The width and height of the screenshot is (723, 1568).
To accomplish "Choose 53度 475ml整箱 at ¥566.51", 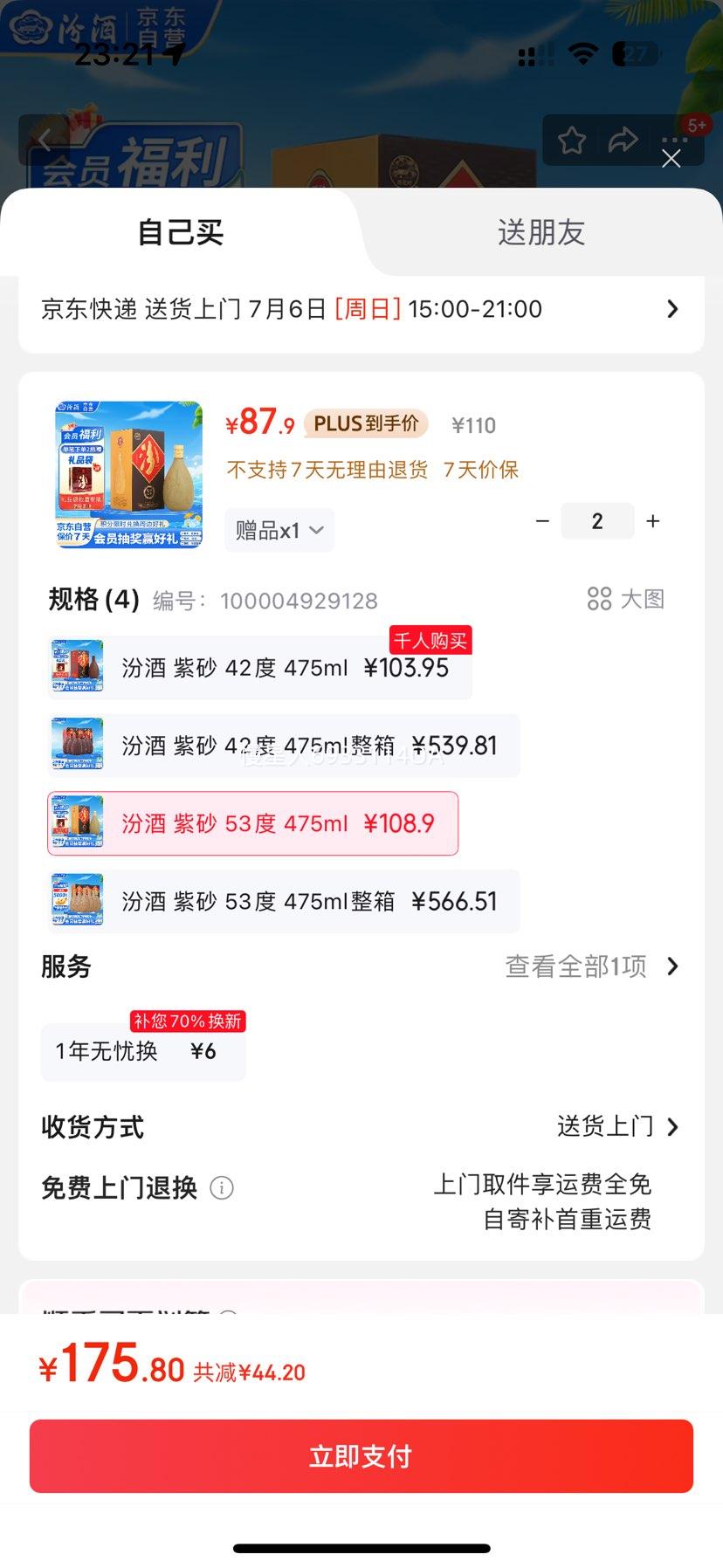I will 284,901.
